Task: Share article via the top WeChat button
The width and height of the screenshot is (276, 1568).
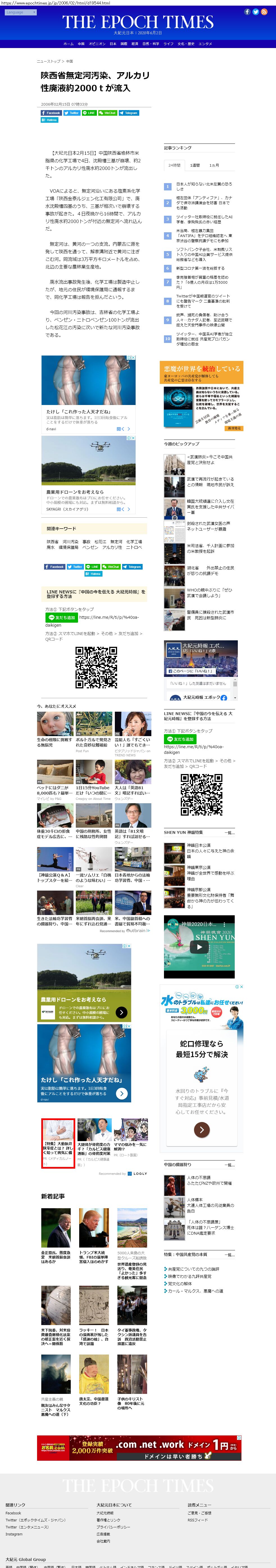Action: 108,113
